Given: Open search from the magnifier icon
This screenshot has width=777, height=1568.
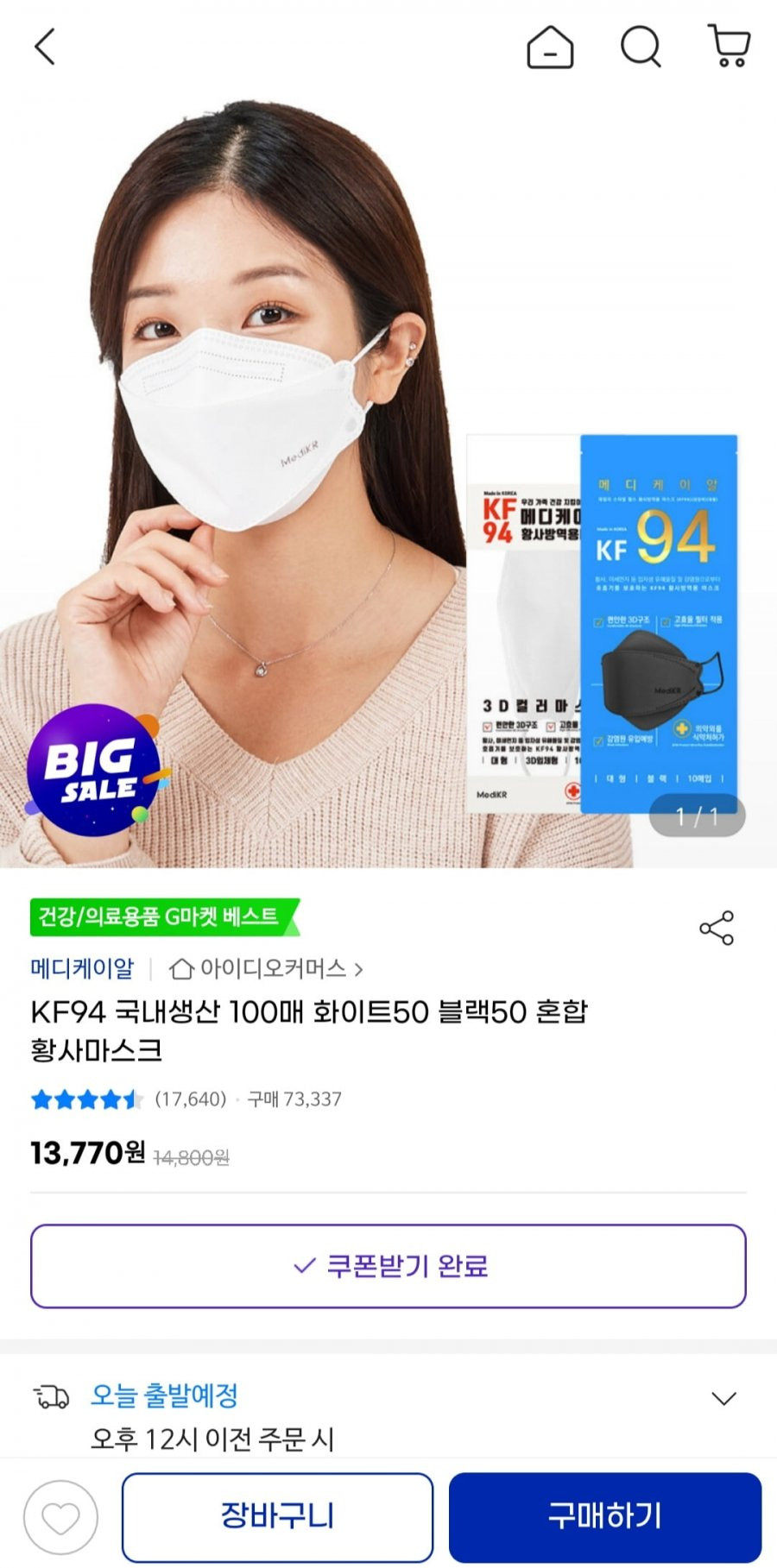Looking at the screenshot, I should click(641, 47).
